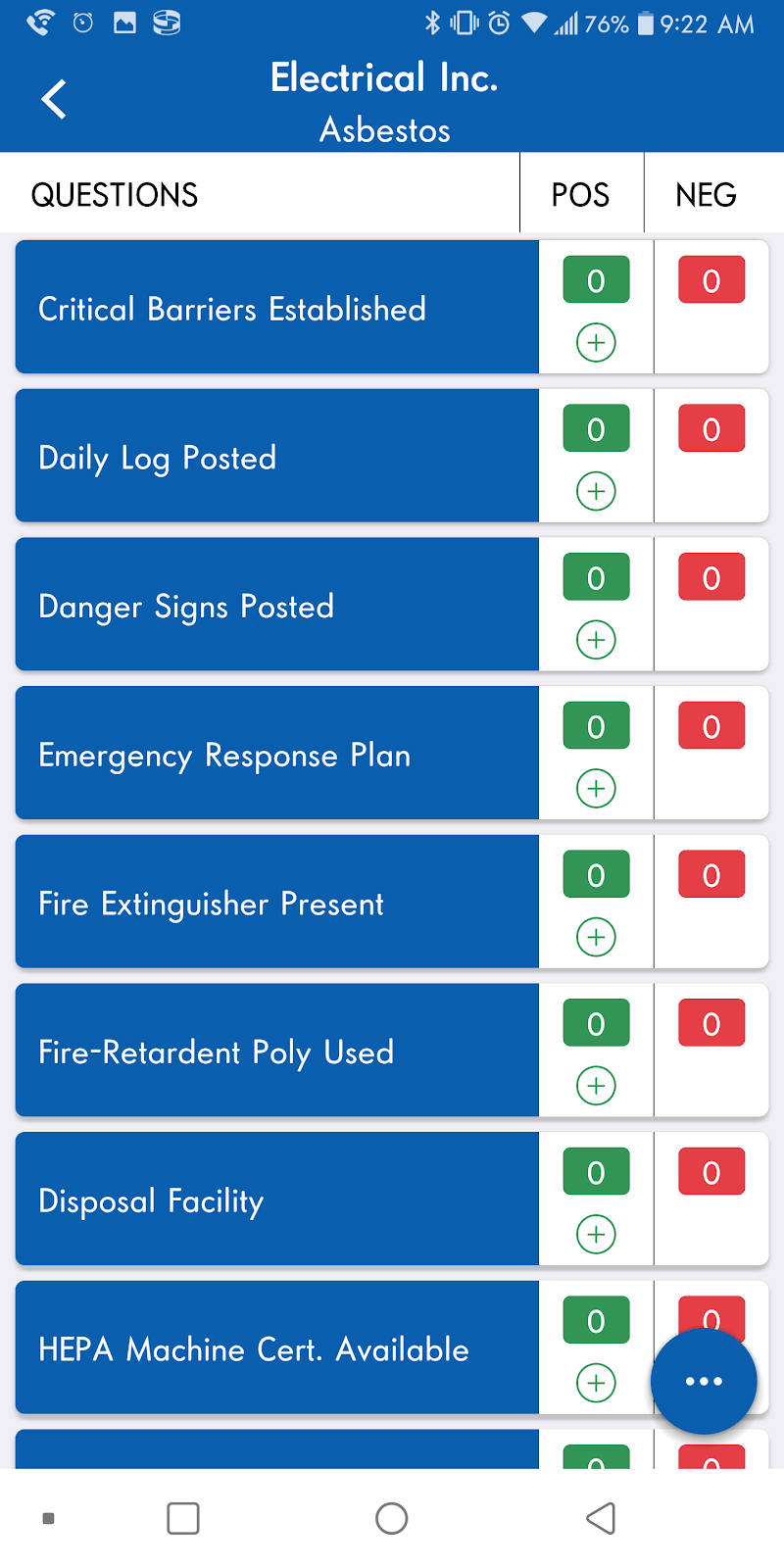Tap plus for Fire Extinguisher Present
Screen dimensions: 784x1568
pos(596,937)
